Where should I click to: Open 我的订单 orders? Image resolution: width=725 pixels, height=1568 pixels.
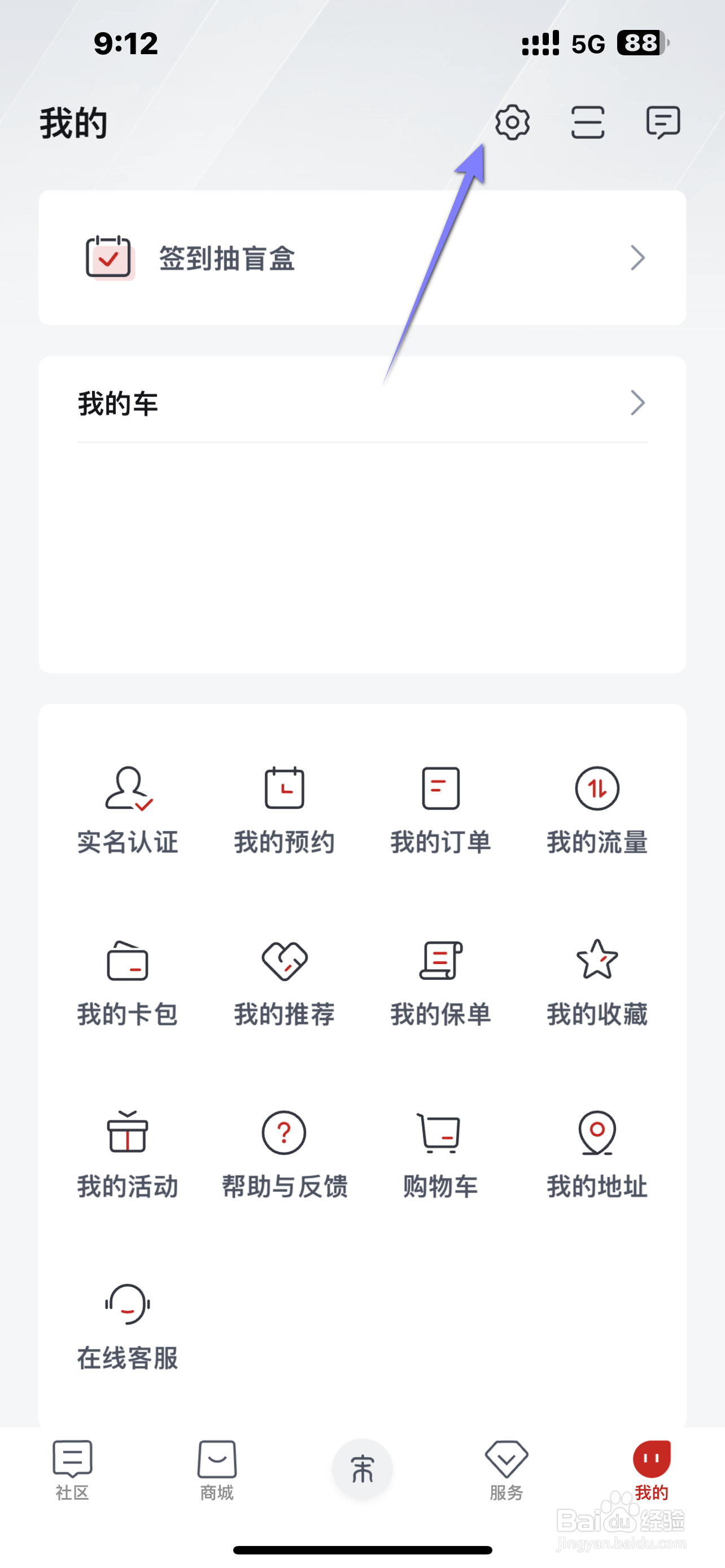point(441,809)
